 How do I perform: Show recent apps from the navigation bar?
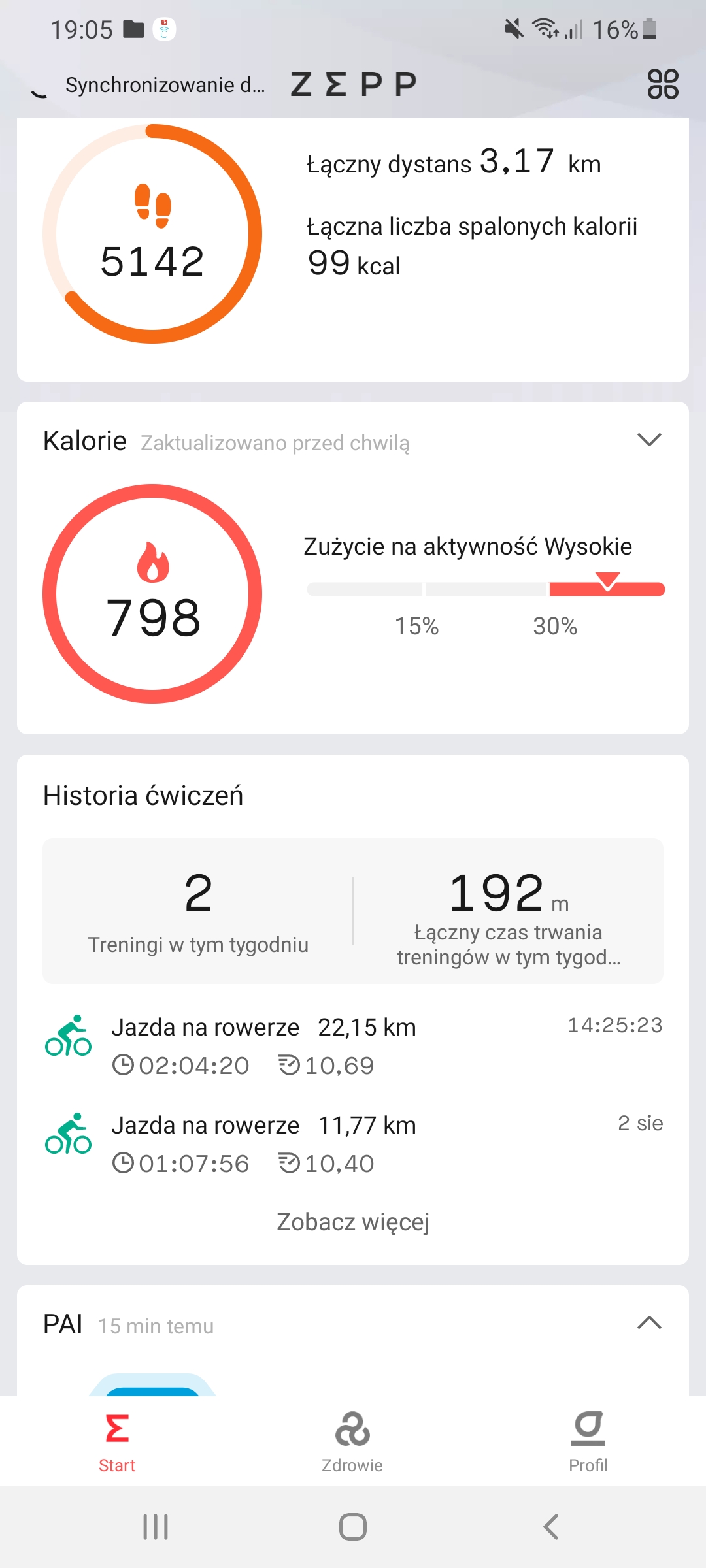point(156,1527)
